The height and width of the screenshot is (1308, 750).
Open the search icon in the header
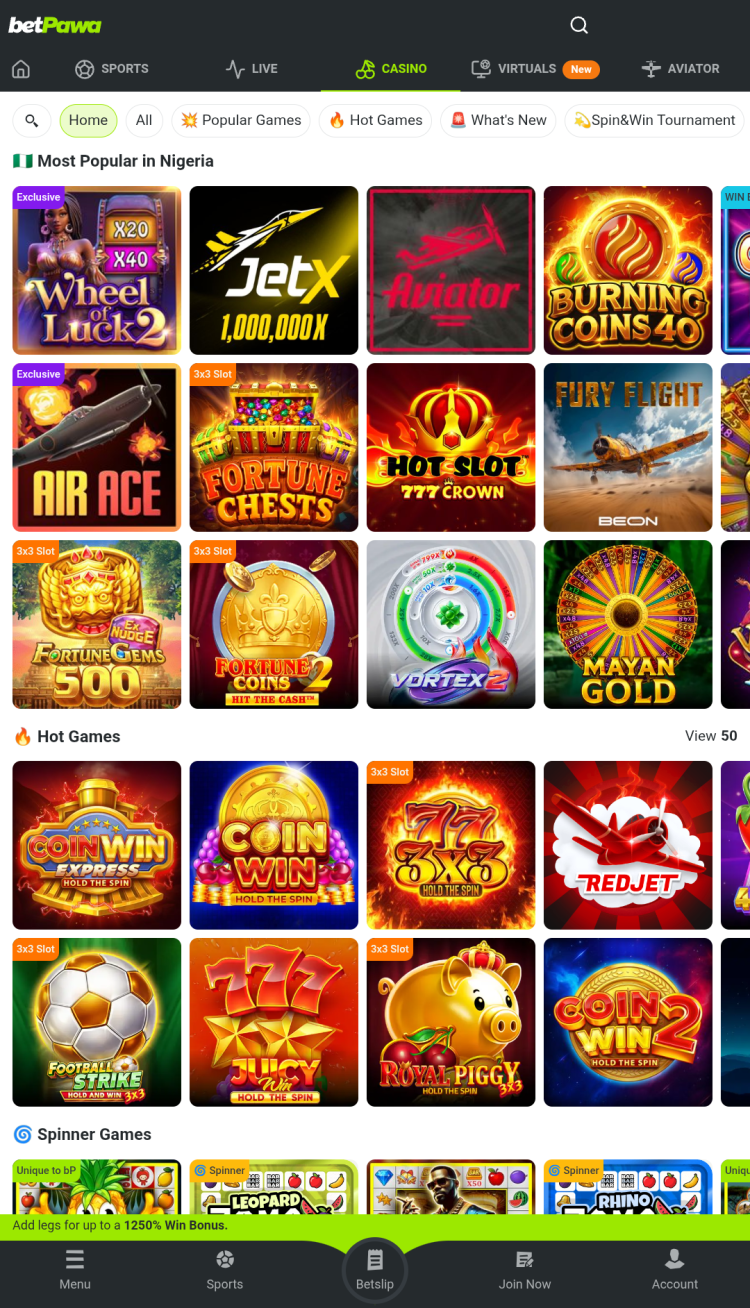[579, 25]
